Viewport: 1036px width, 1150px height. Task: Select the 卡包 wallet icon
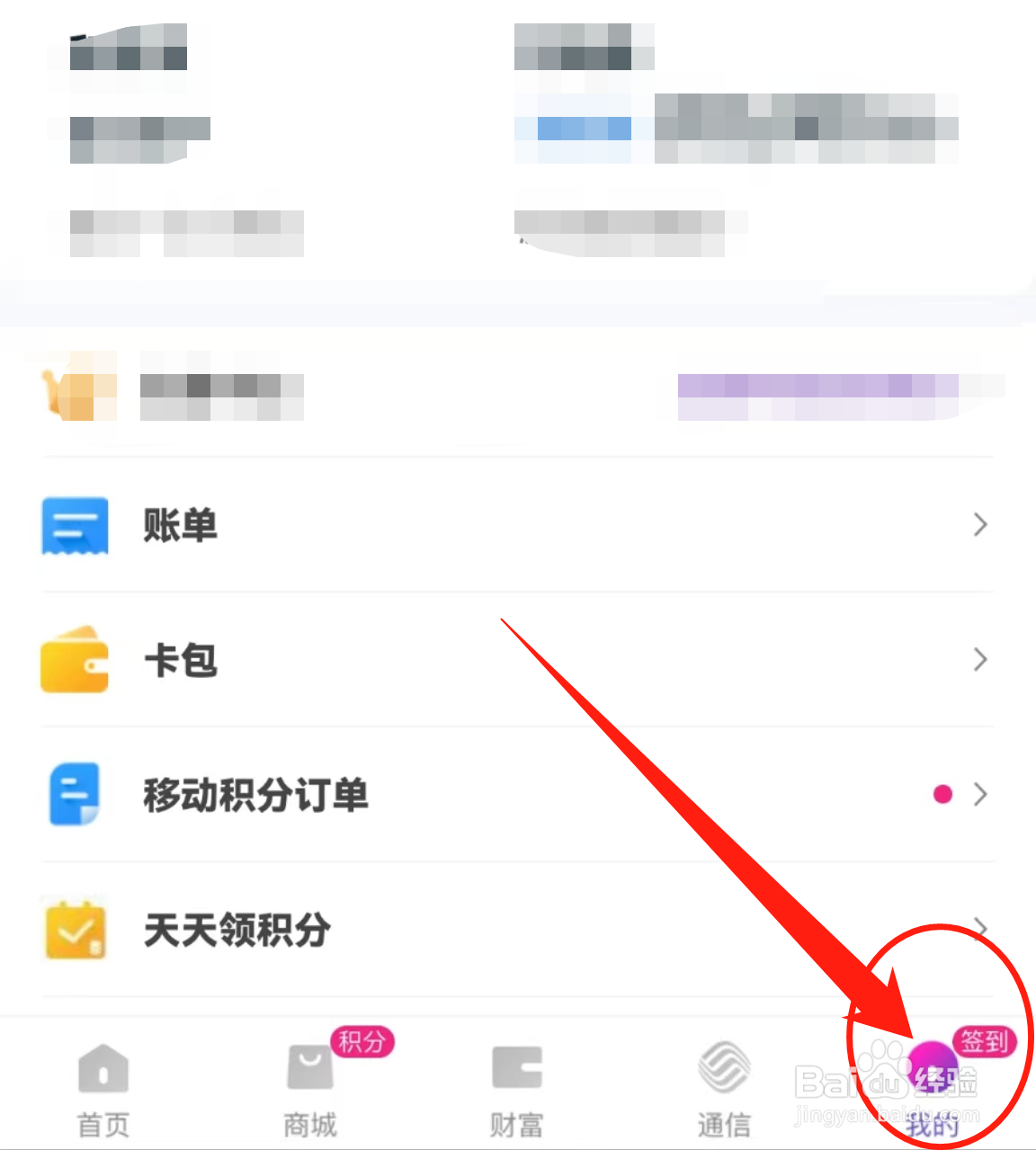[x=75, y=661]
